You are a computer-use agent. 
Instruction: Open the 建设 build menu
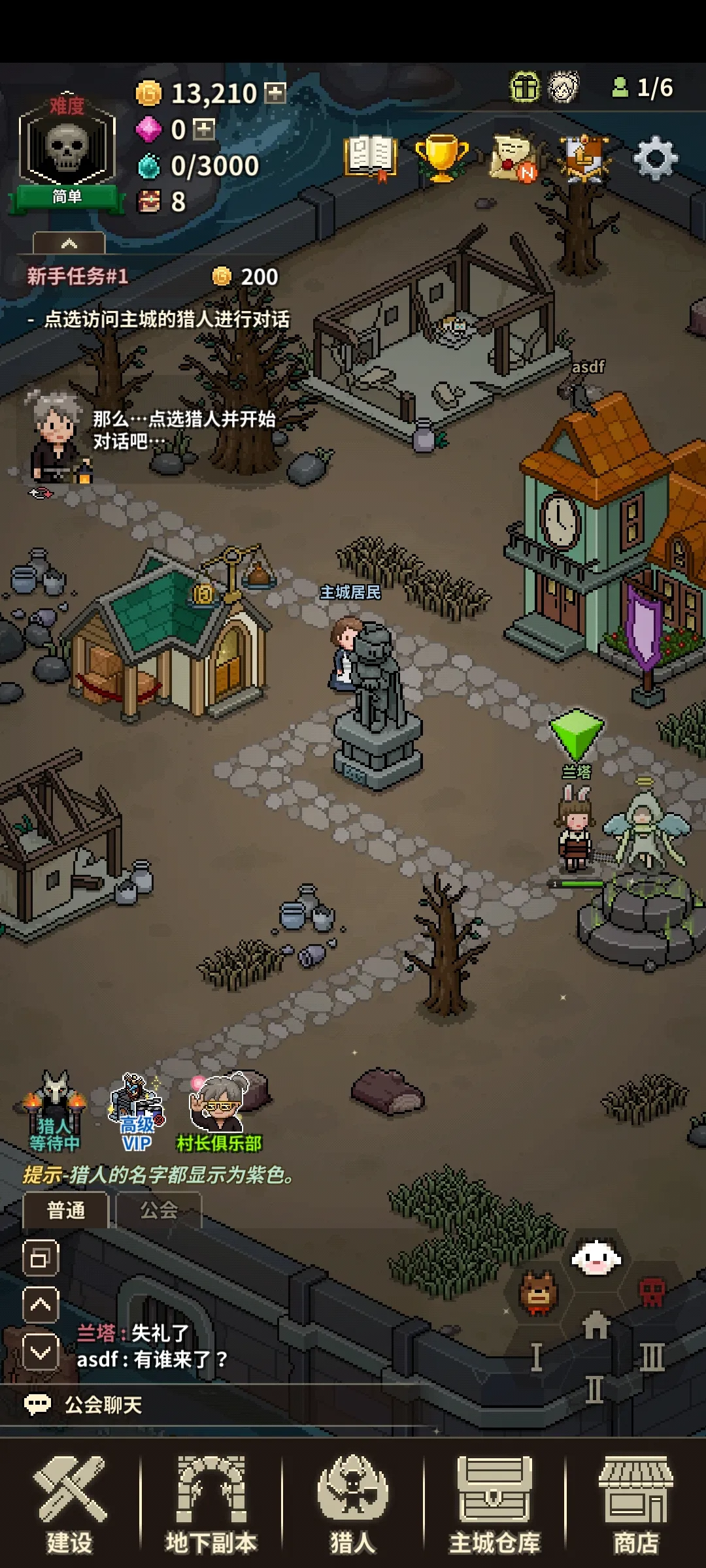(x=70, y=1504)
